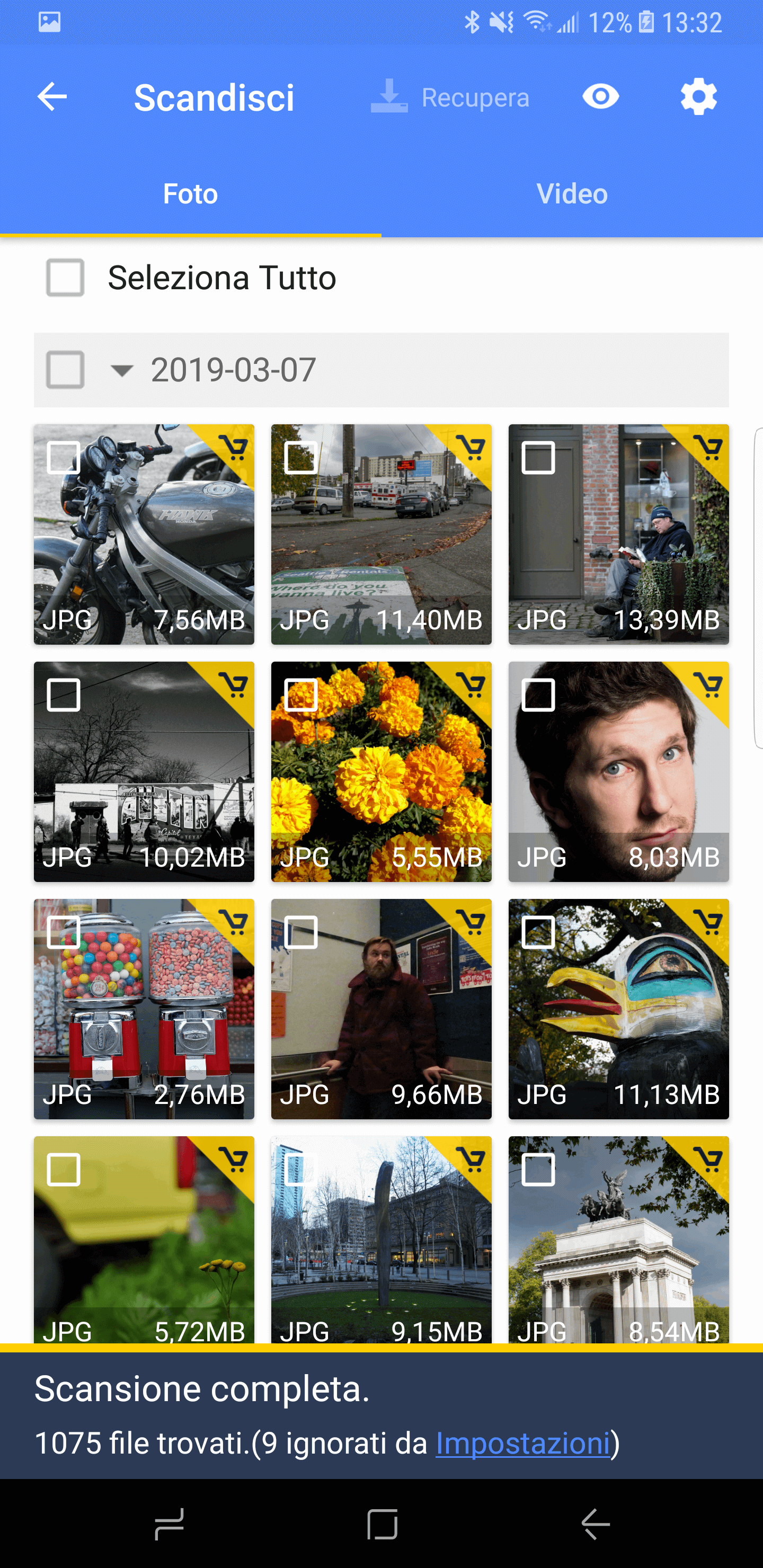Tap the system recent apps button
The height and width of the screenshot is (1568, 763).
(168, 1524)
